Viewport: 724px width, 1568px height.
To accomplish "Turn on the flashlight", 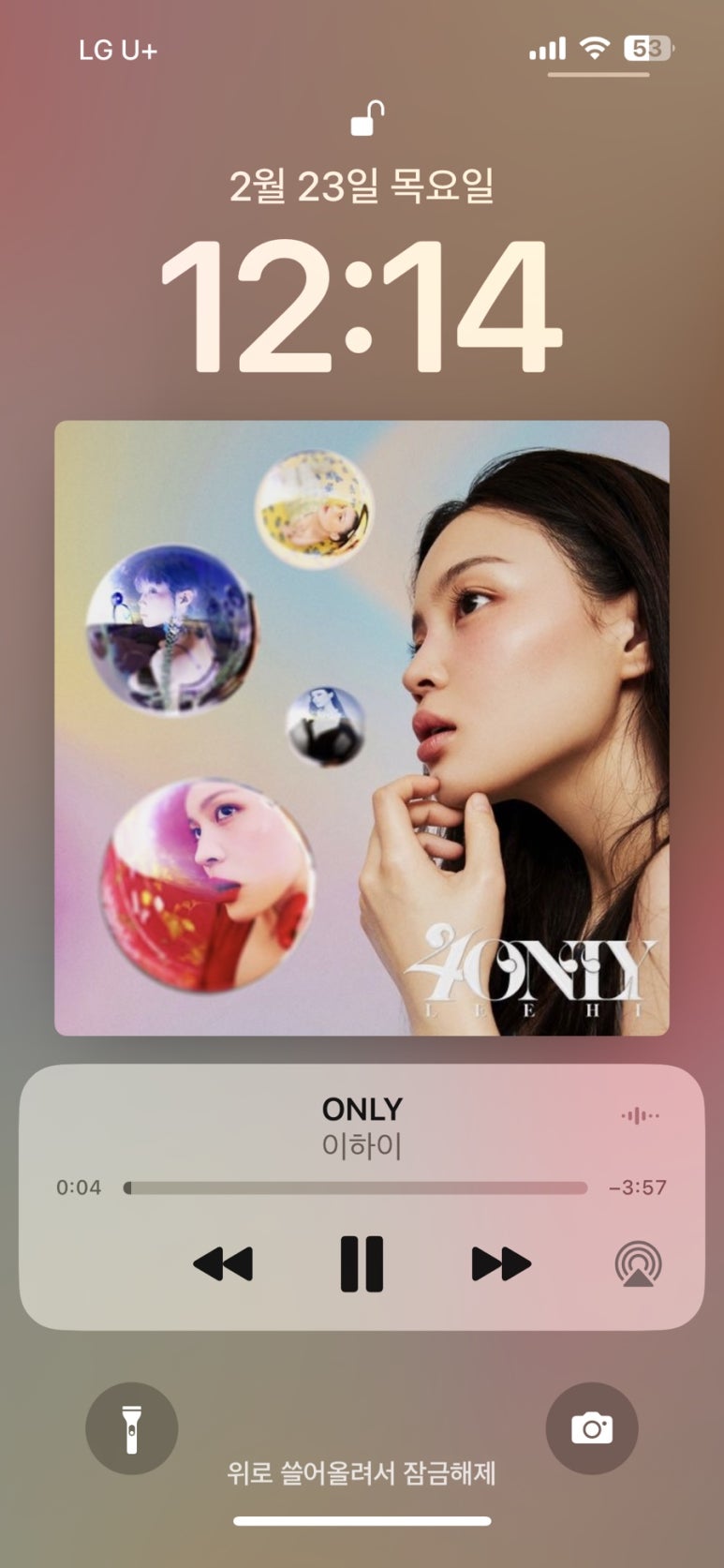I will pos(132,1428).
